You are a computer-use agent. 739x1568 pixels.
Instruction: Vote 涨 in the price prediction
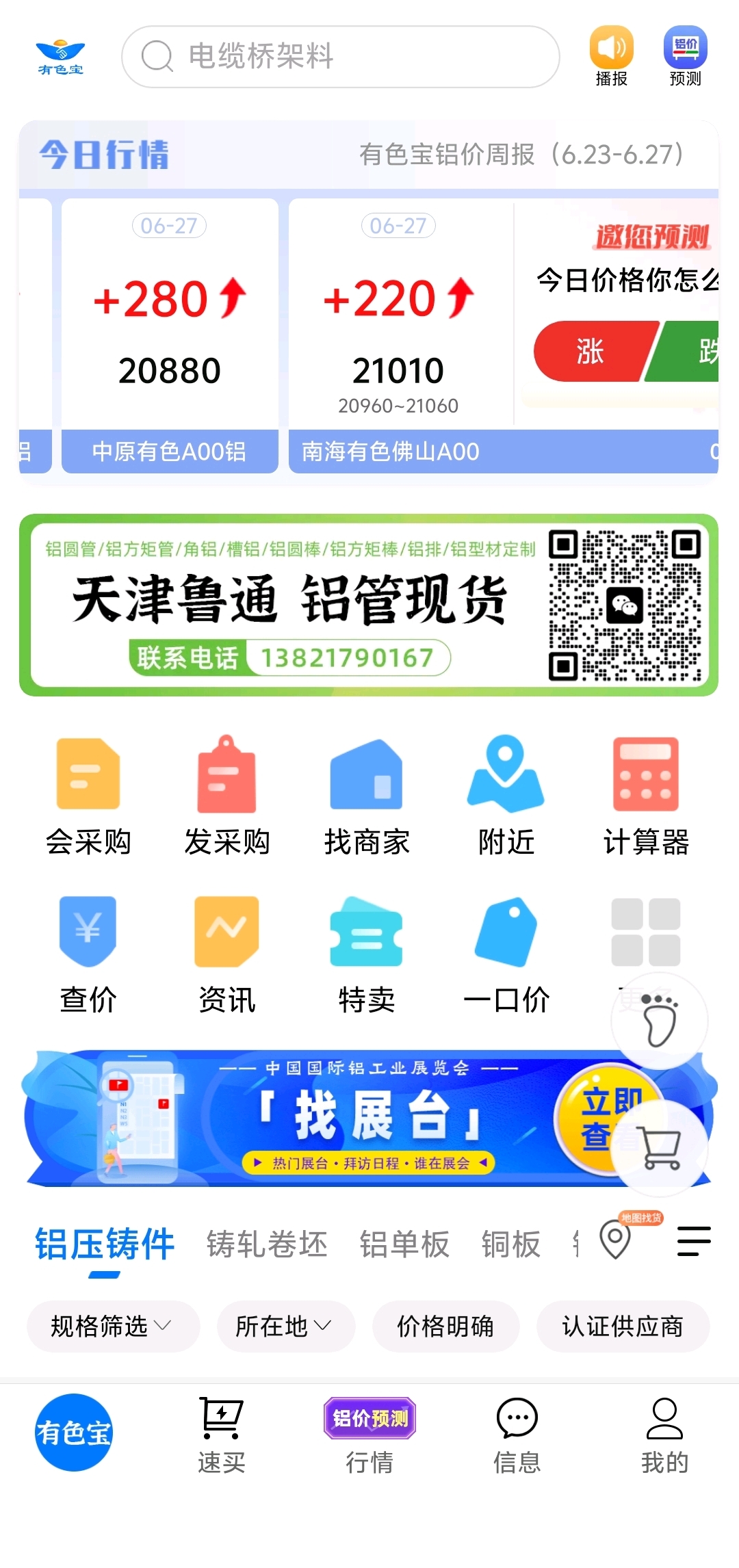(x=593, y=351)
